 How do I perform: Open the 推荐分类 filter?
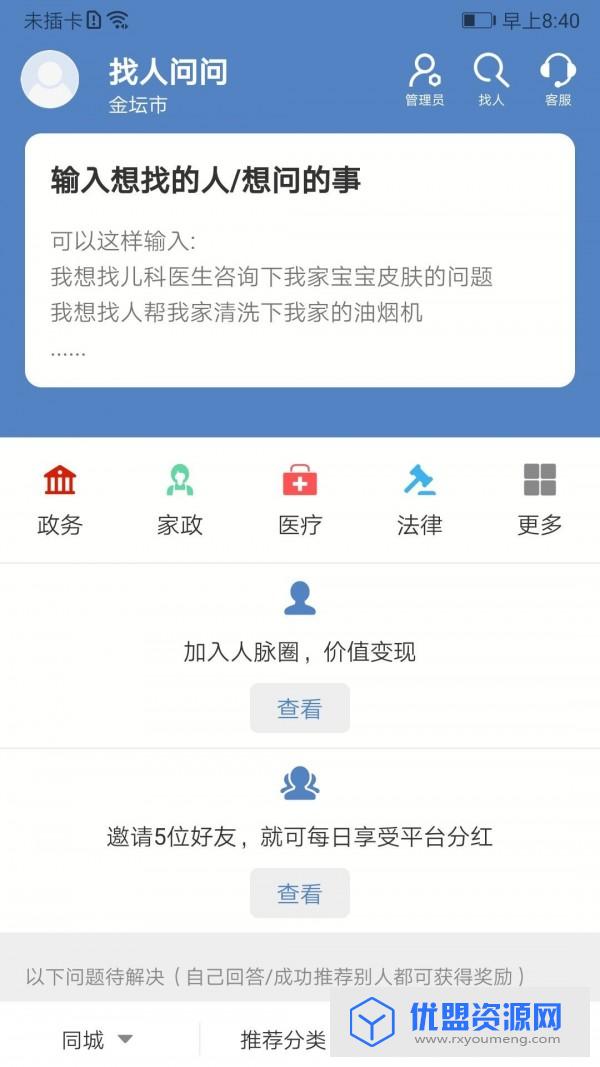coord(283,1040)
